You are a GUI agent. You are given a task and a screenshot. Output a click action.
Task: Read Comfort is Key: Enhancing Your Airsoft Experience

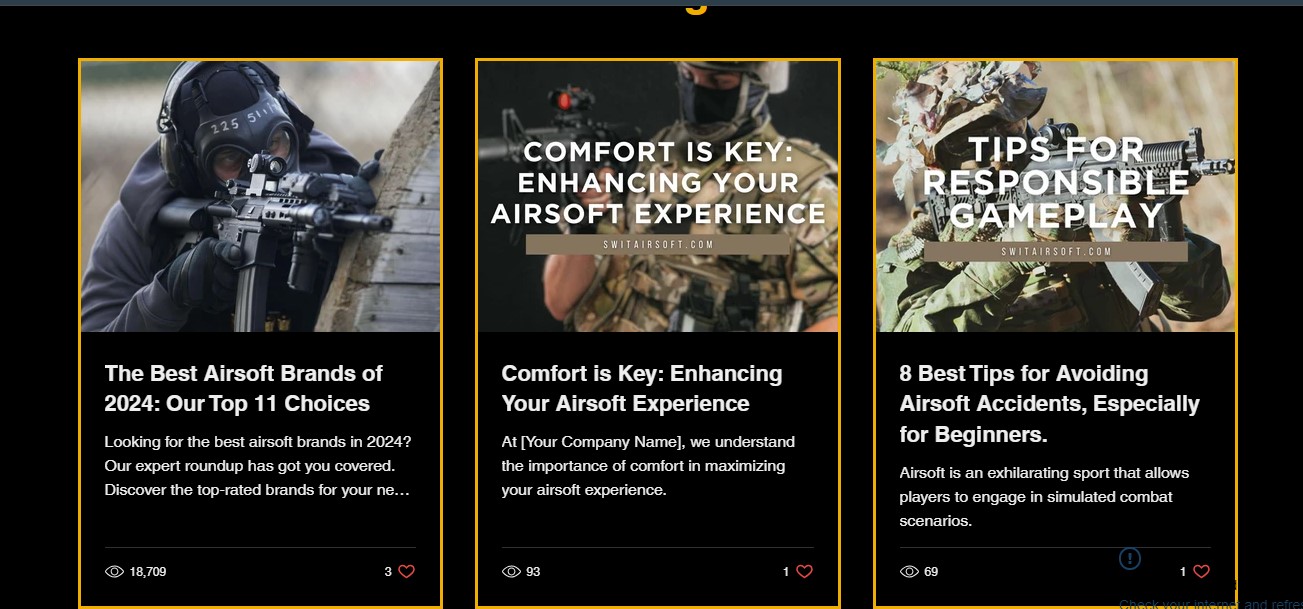(641, 388)
